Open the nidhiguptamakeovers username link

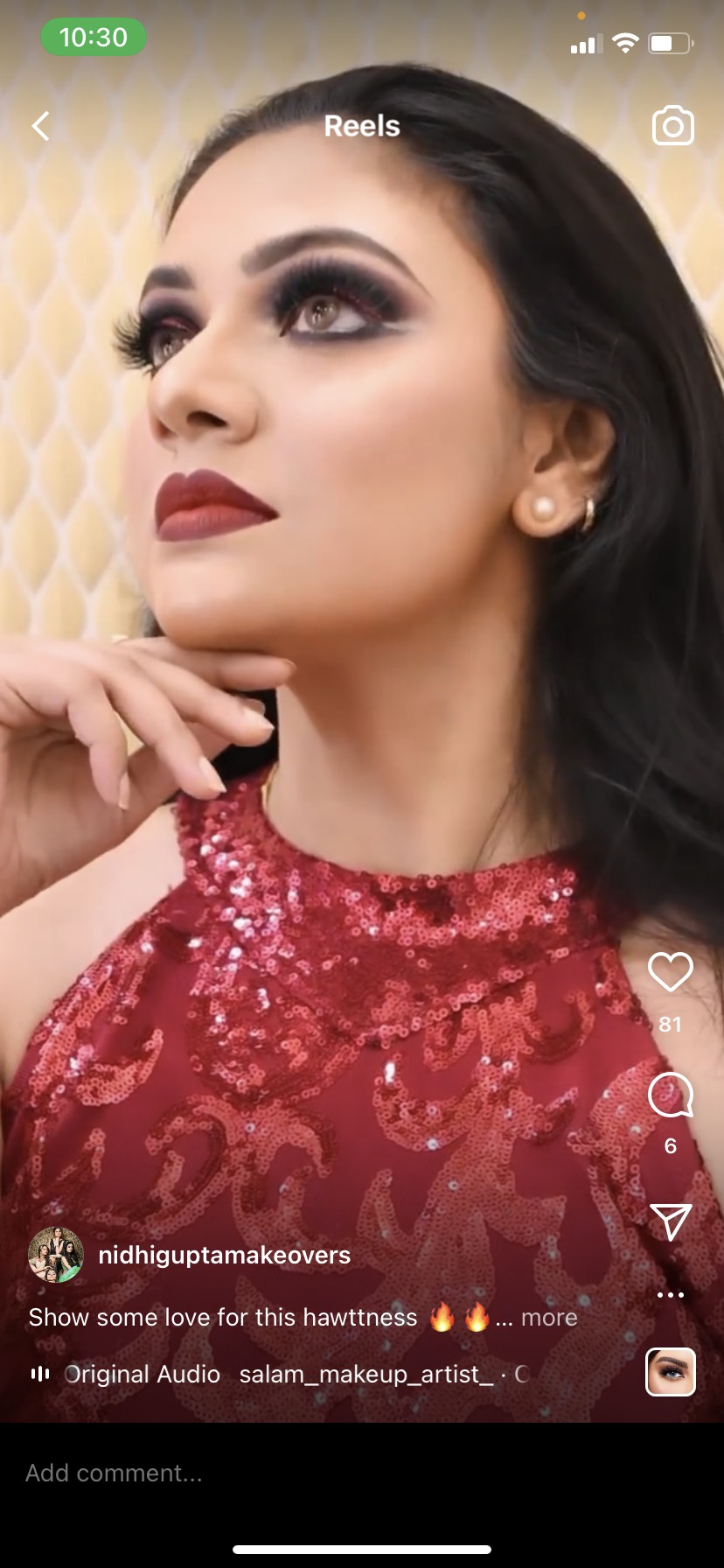tap(225, 1255)
